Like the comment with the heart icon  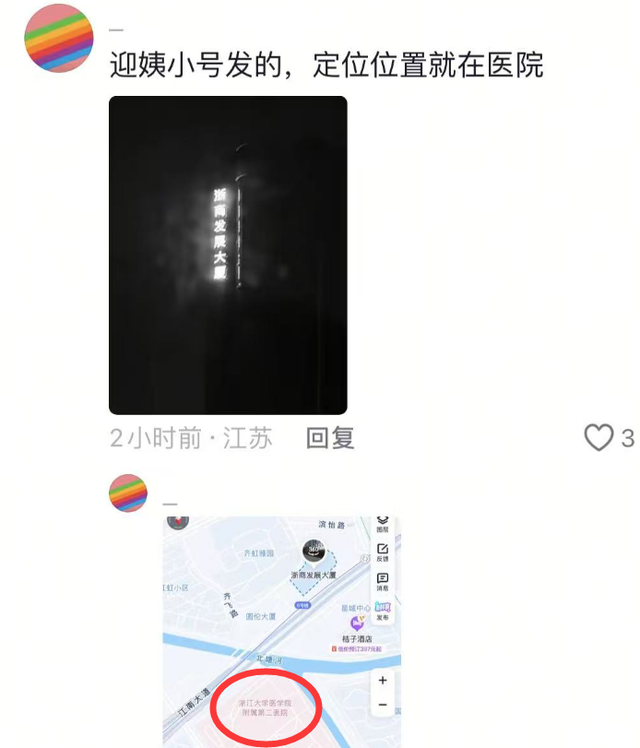(598, 437)
